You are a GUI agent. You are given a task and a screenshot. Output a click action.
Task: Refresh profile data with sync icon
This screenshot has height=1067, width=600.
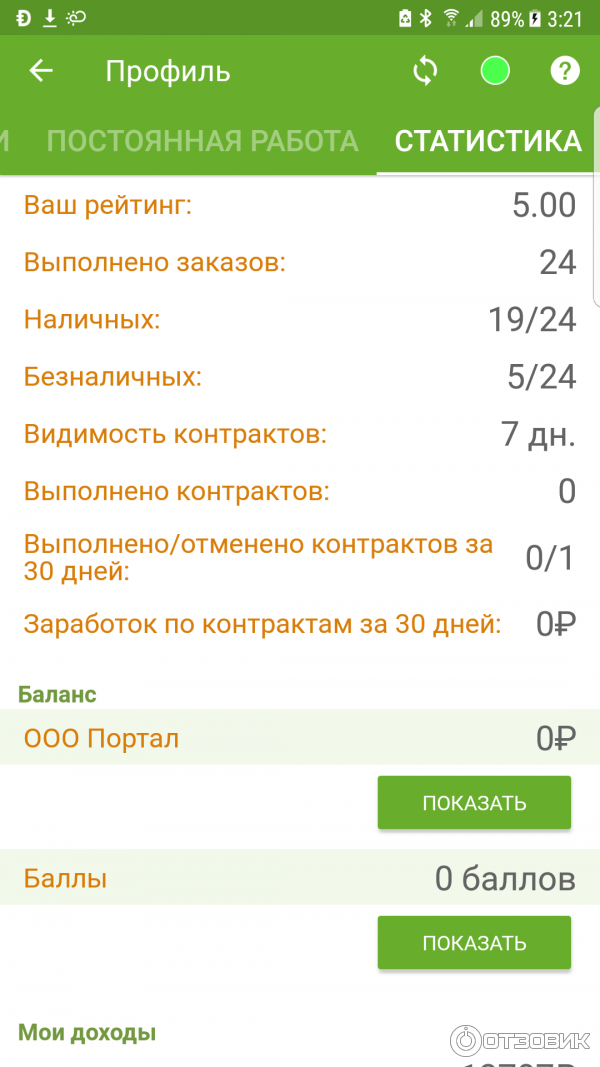coord(425,71)
